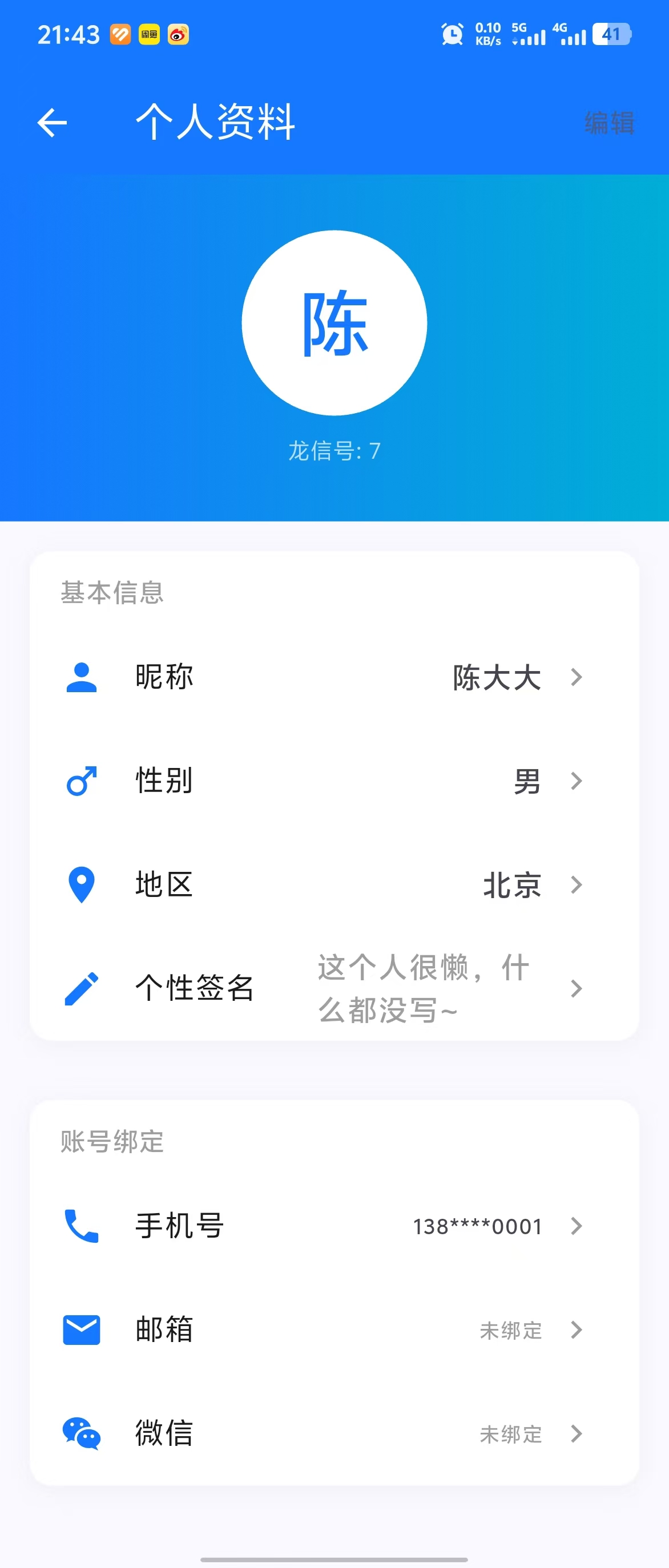This screenshot has width=669, height=1568.
Task: Change the 性别 gender setting
Action: pos(334,781)
